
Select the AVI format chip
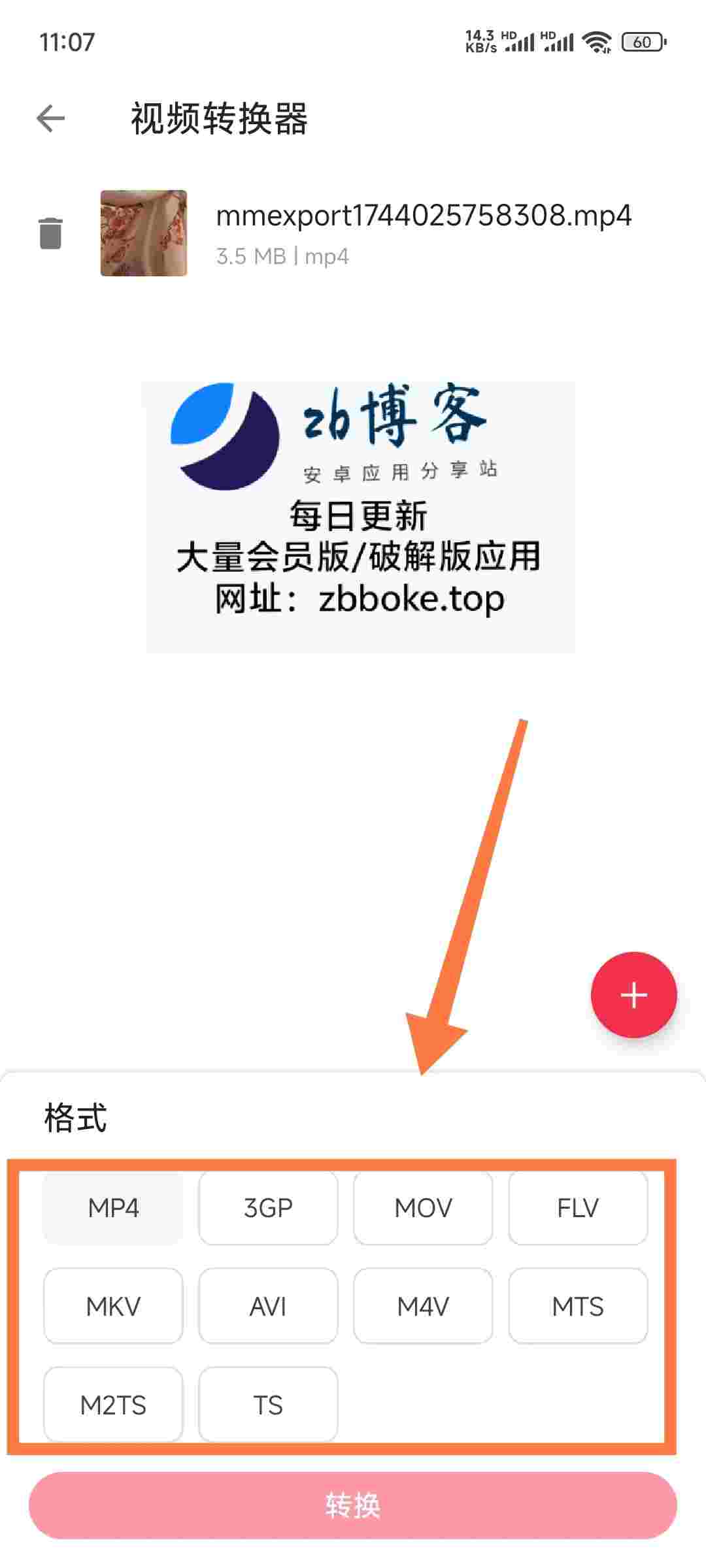[268, 1307]
